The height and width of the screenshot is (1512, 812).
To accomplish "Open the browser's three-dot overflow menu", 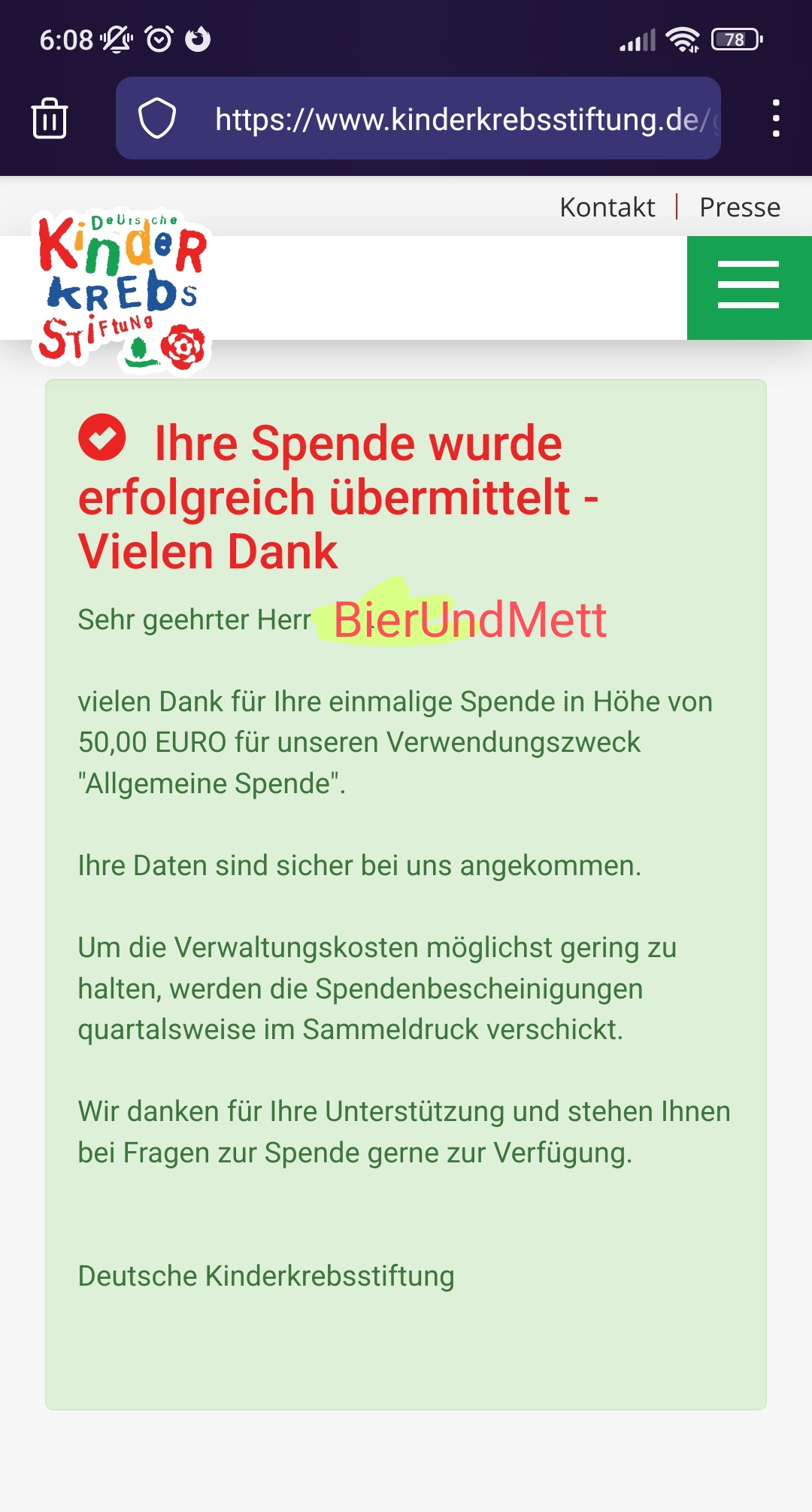I will pyautogui.click(x=776, y=119).
